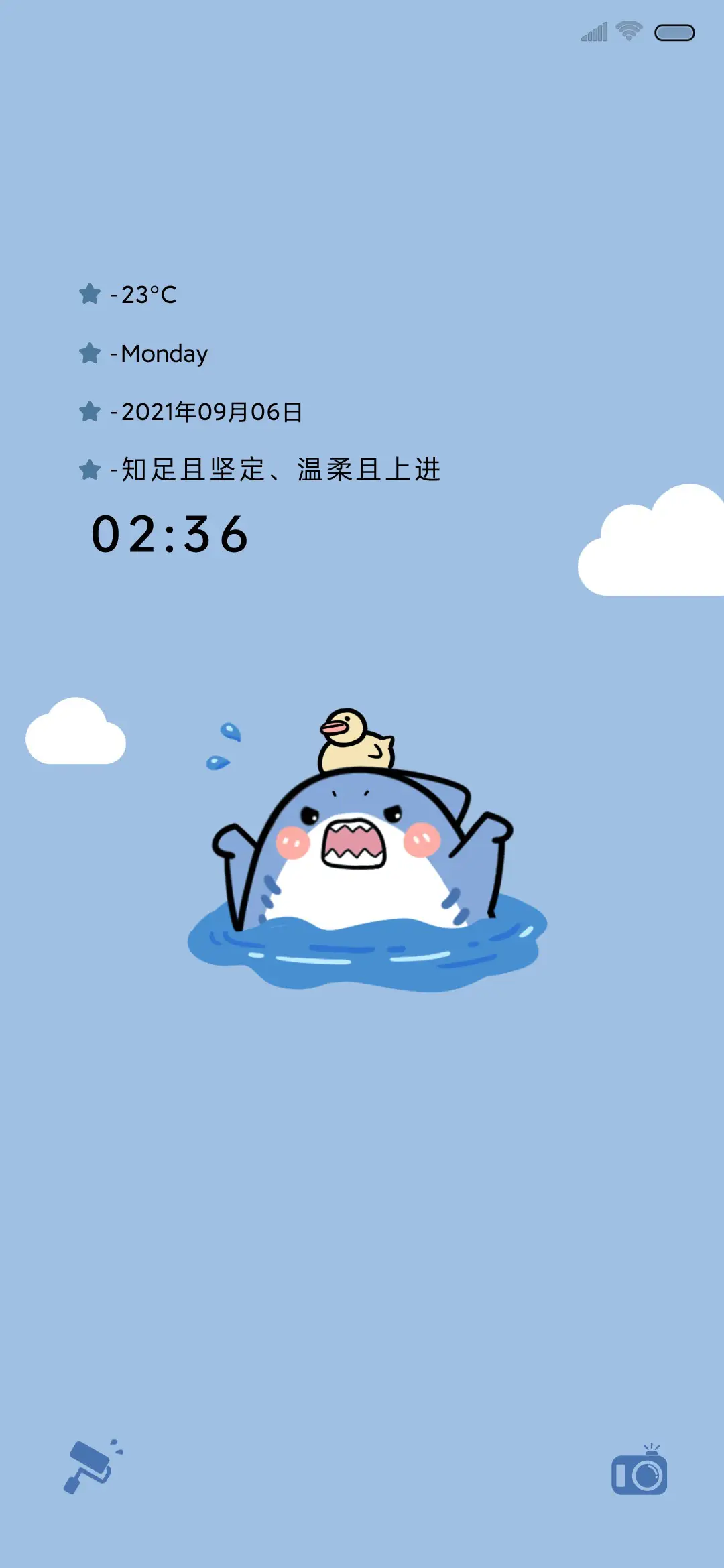Viewport: 724px width, 1568px height.
Task: Open clock settings via 02:36 display
Action: point(171,534)
